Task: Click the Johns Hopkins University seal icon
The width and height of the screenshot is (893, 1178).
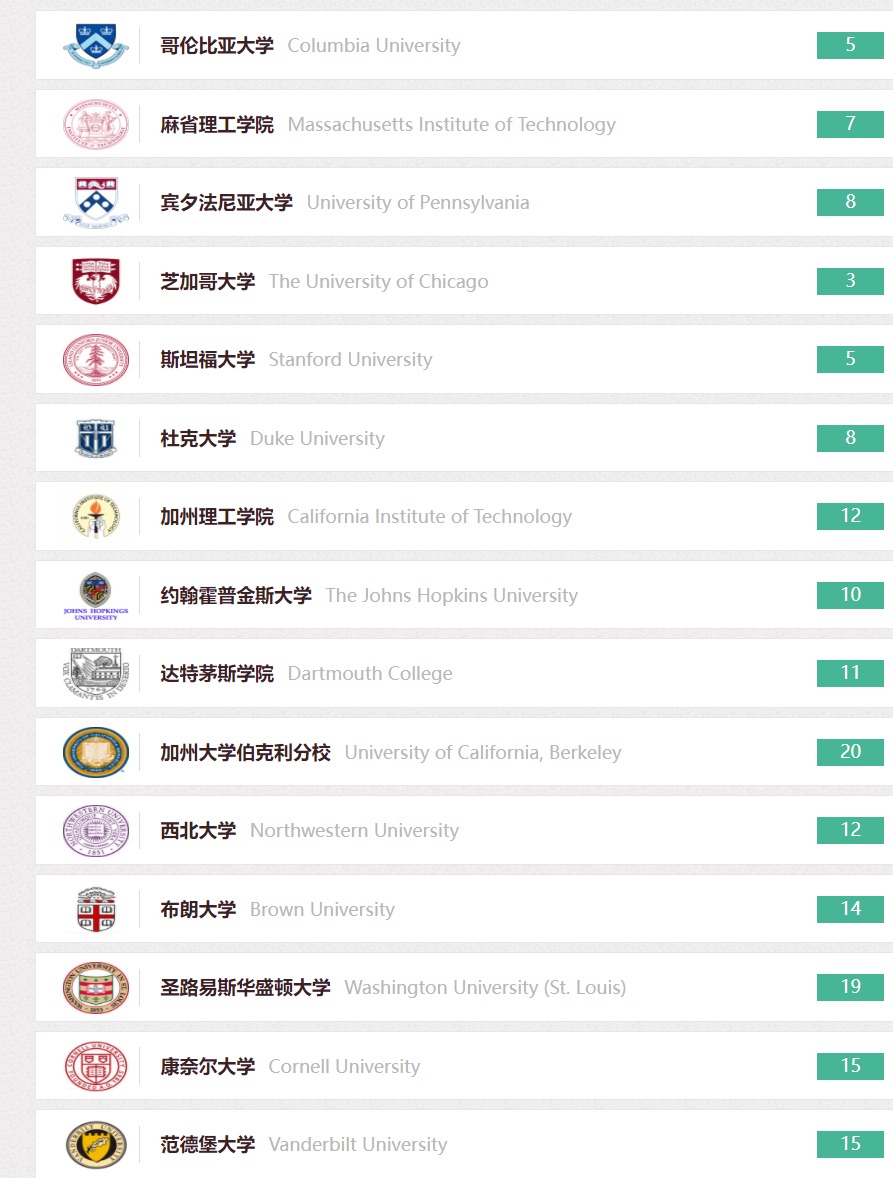Action: pos(95,594)
